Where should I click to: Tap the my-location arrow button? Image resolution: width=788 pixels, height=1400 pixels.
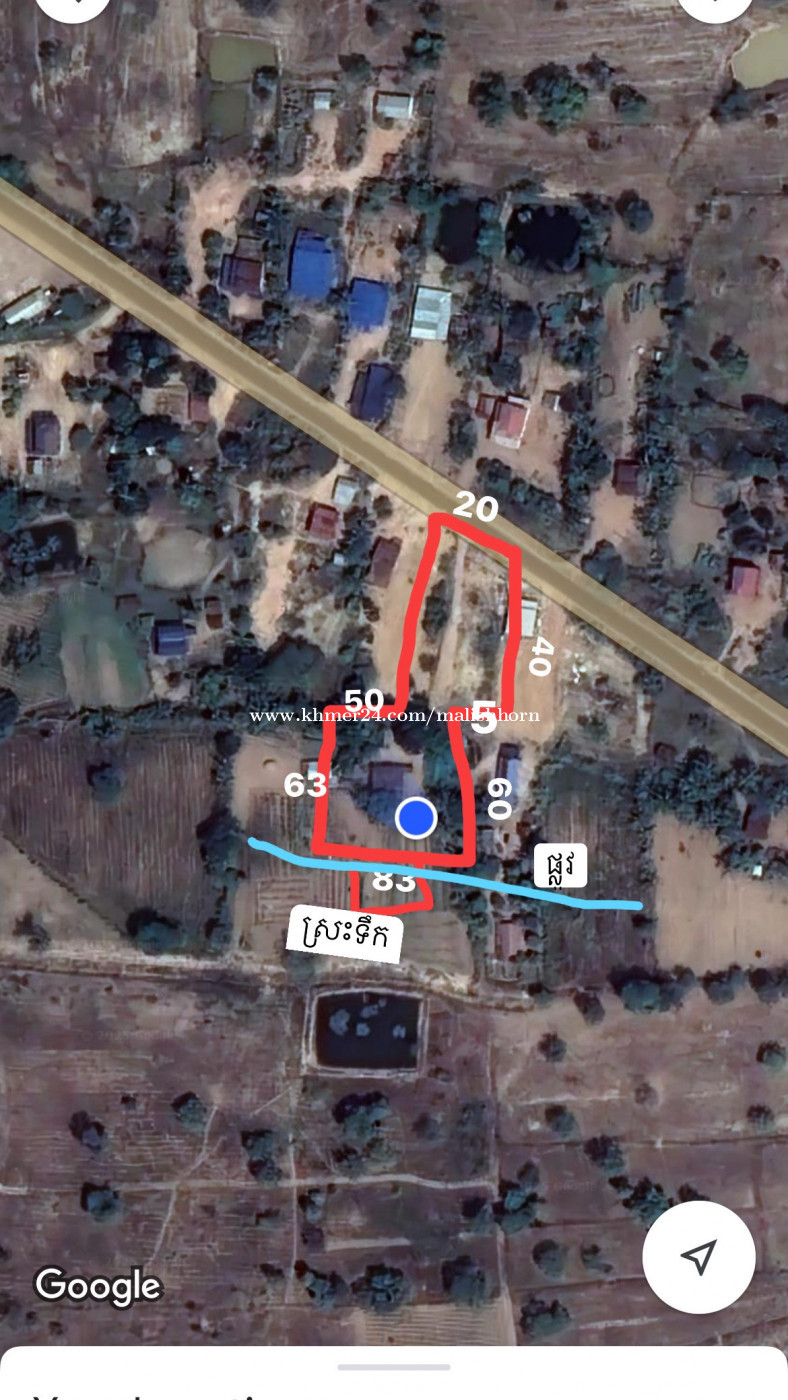[x=698, y=1256]
